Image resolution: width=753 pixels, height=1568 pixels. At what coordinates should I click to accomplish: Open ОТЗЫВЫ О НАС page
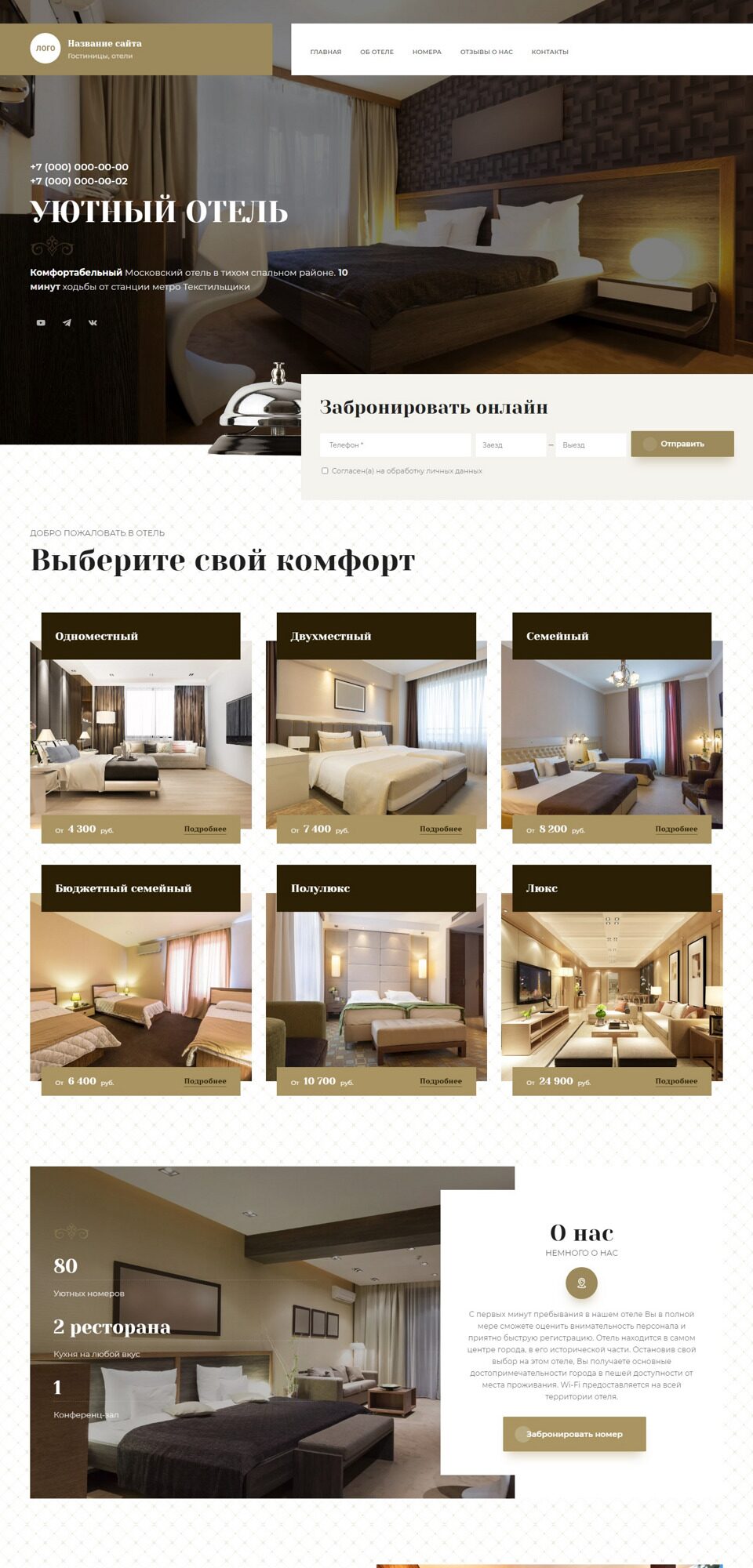486,52
